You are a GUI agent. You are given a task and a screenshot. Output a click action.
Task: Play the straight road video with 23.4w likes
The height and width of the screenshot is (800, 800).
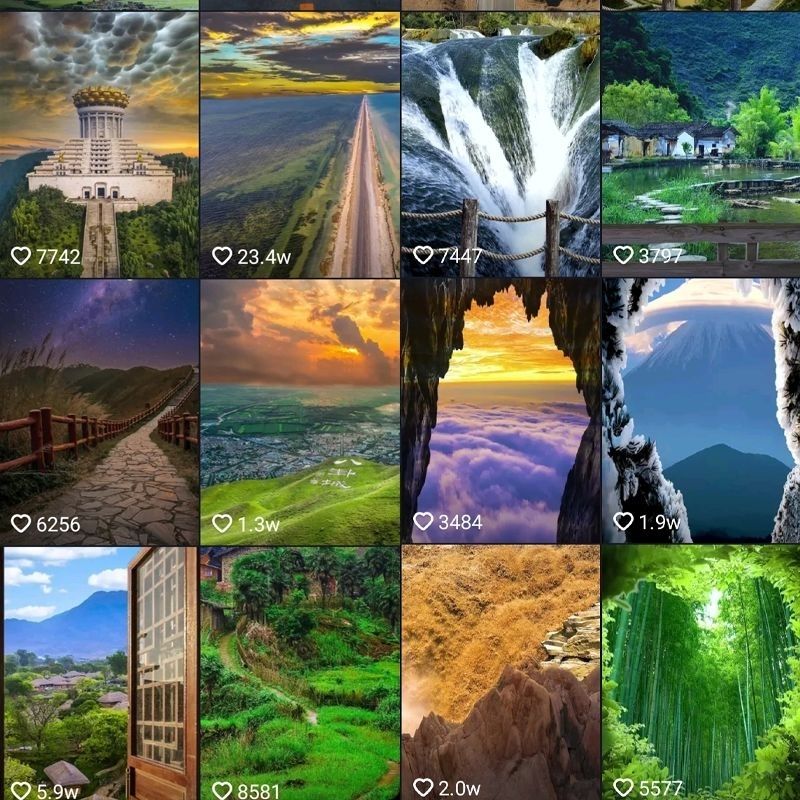300,145
